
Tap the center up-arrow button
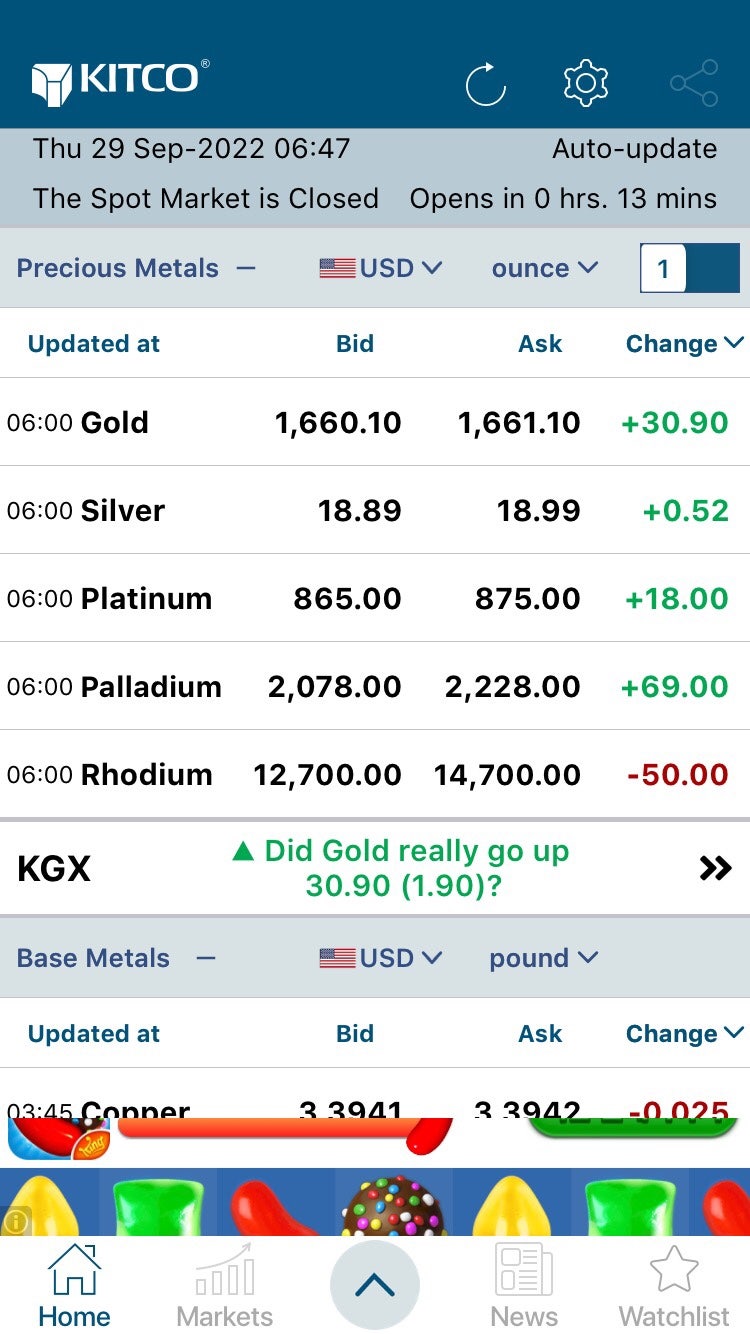click(x=375, y=1286)
